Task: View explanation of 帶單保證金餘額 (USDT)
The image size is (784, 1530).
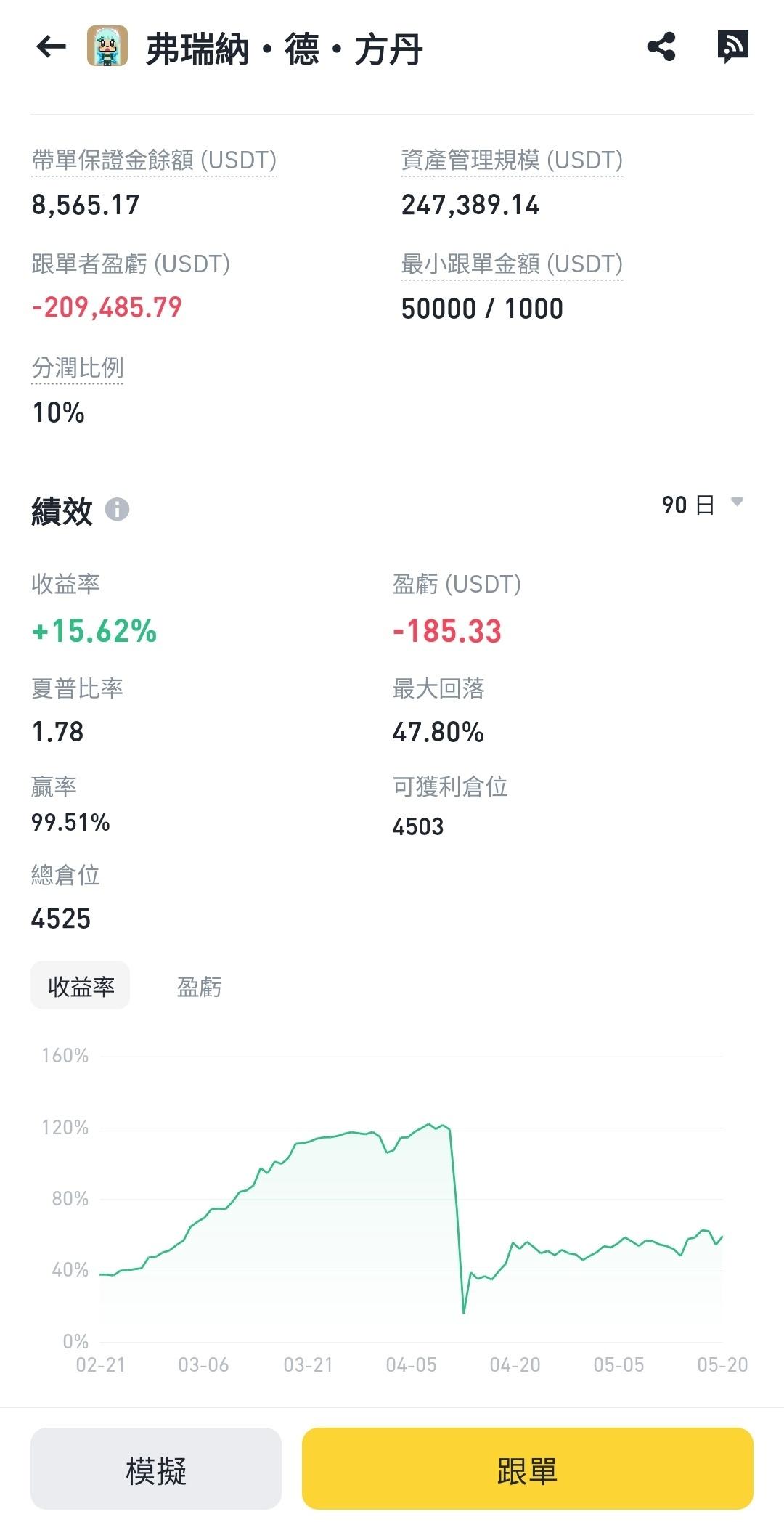Action: coord(154,160)
